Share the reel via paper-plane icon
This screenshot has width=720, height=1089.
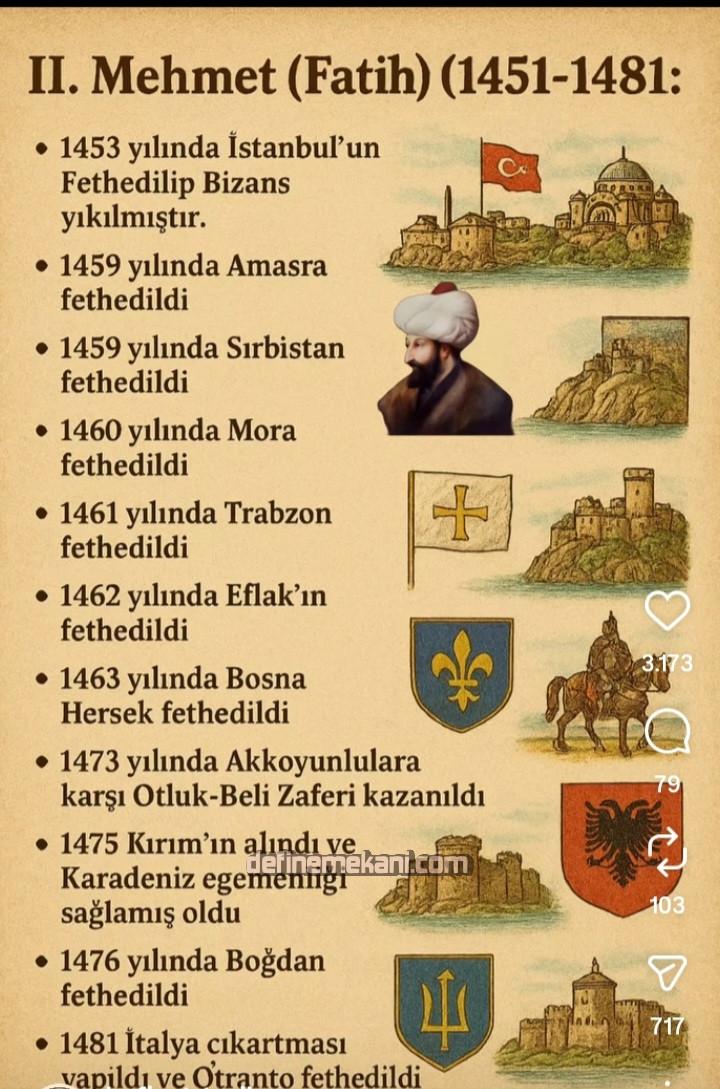coord(667,972)
